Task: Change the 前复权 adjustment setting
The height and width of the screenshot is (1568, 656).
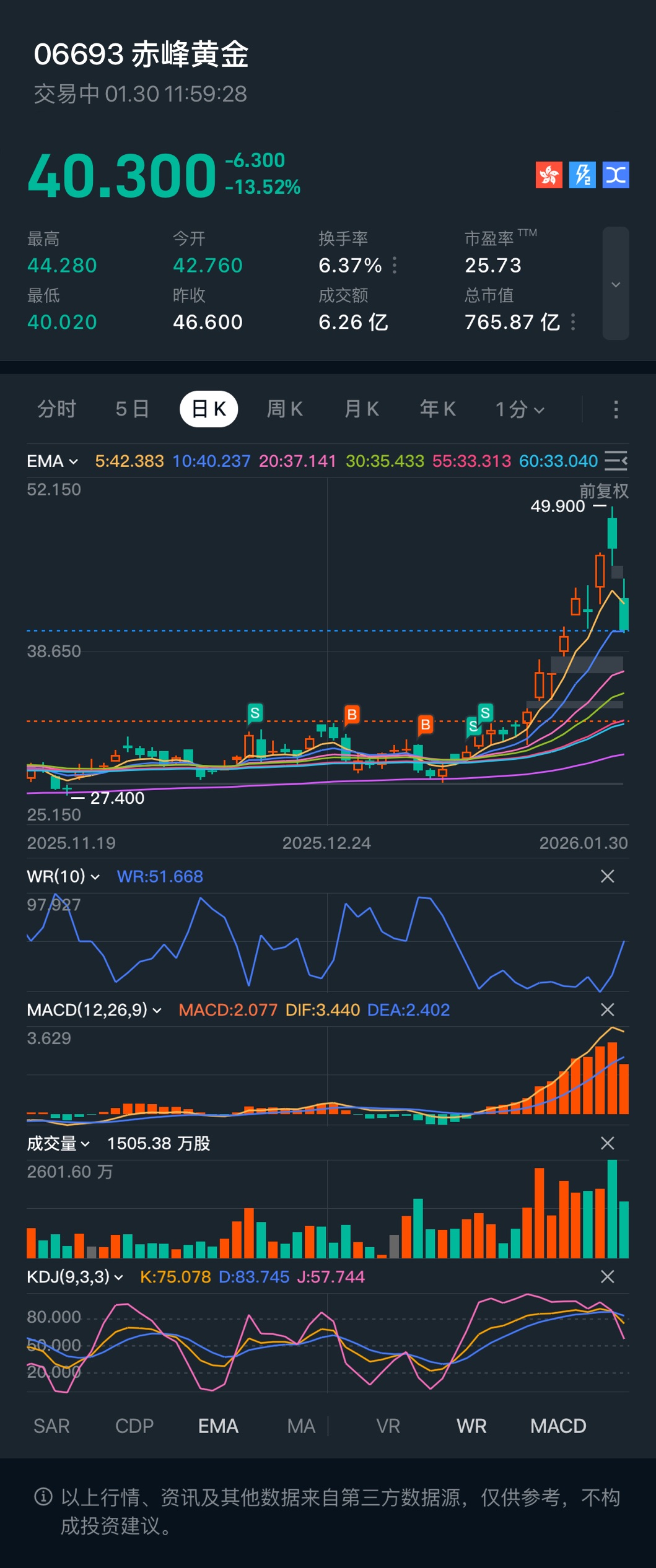Action: (x=604, y=491)
